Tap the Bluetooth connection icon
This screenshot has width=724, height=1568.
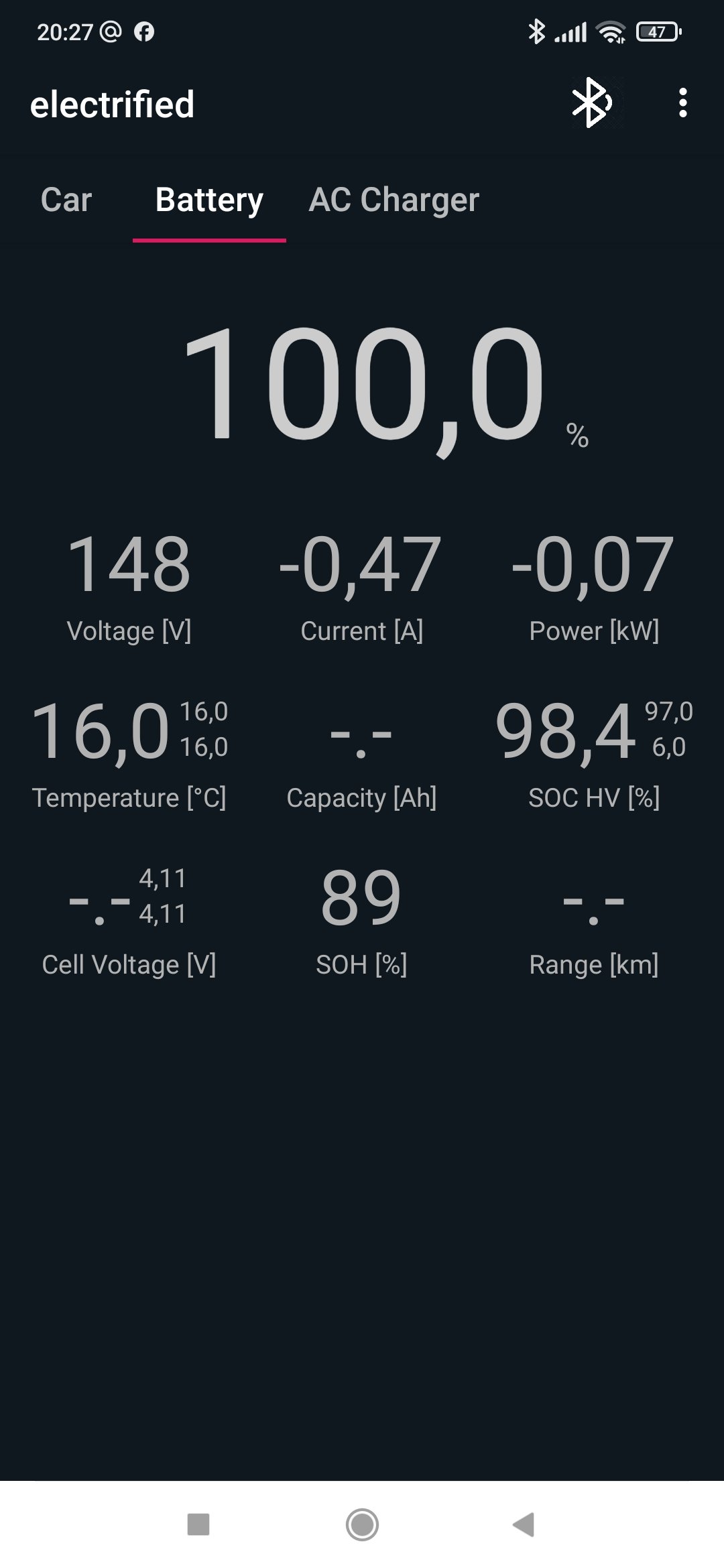[591, 103]
